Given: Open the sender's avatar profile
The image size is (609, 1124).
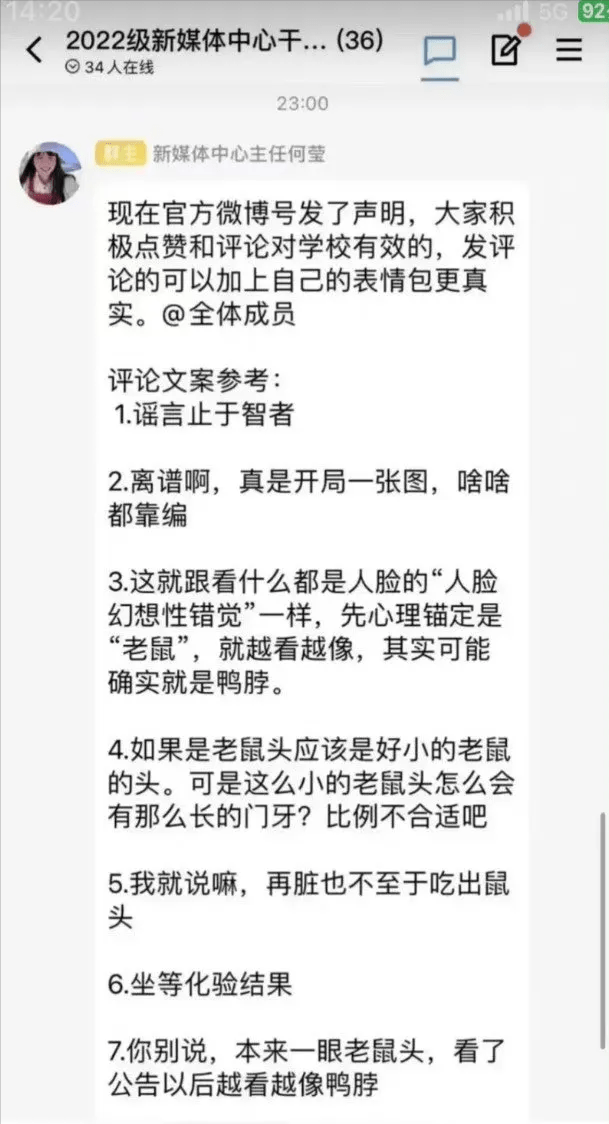Looking at the screenshot, I should pyautogui.click(x=49, y=173).
